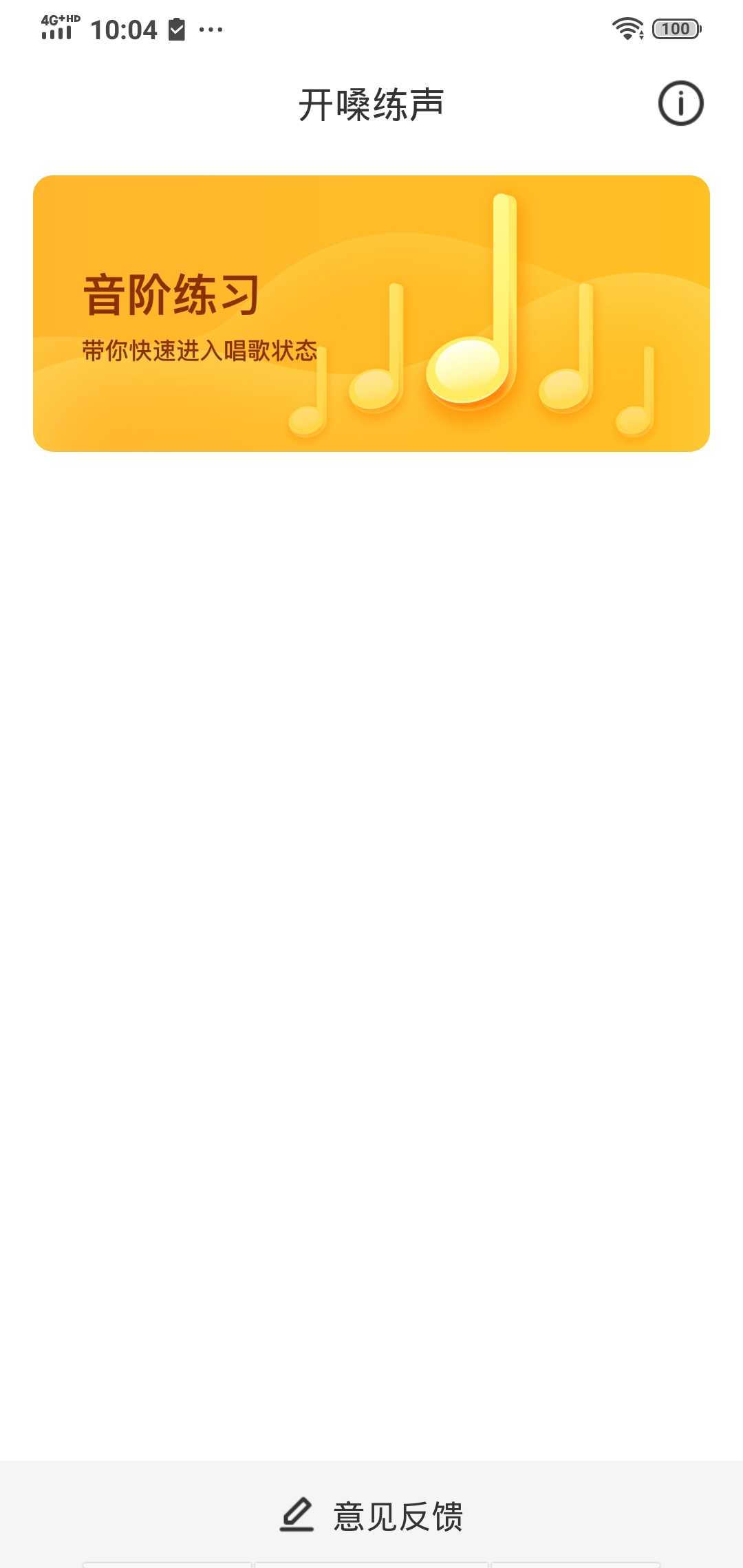Tap the 意见反馈 feedback button

click(371, 1516)
